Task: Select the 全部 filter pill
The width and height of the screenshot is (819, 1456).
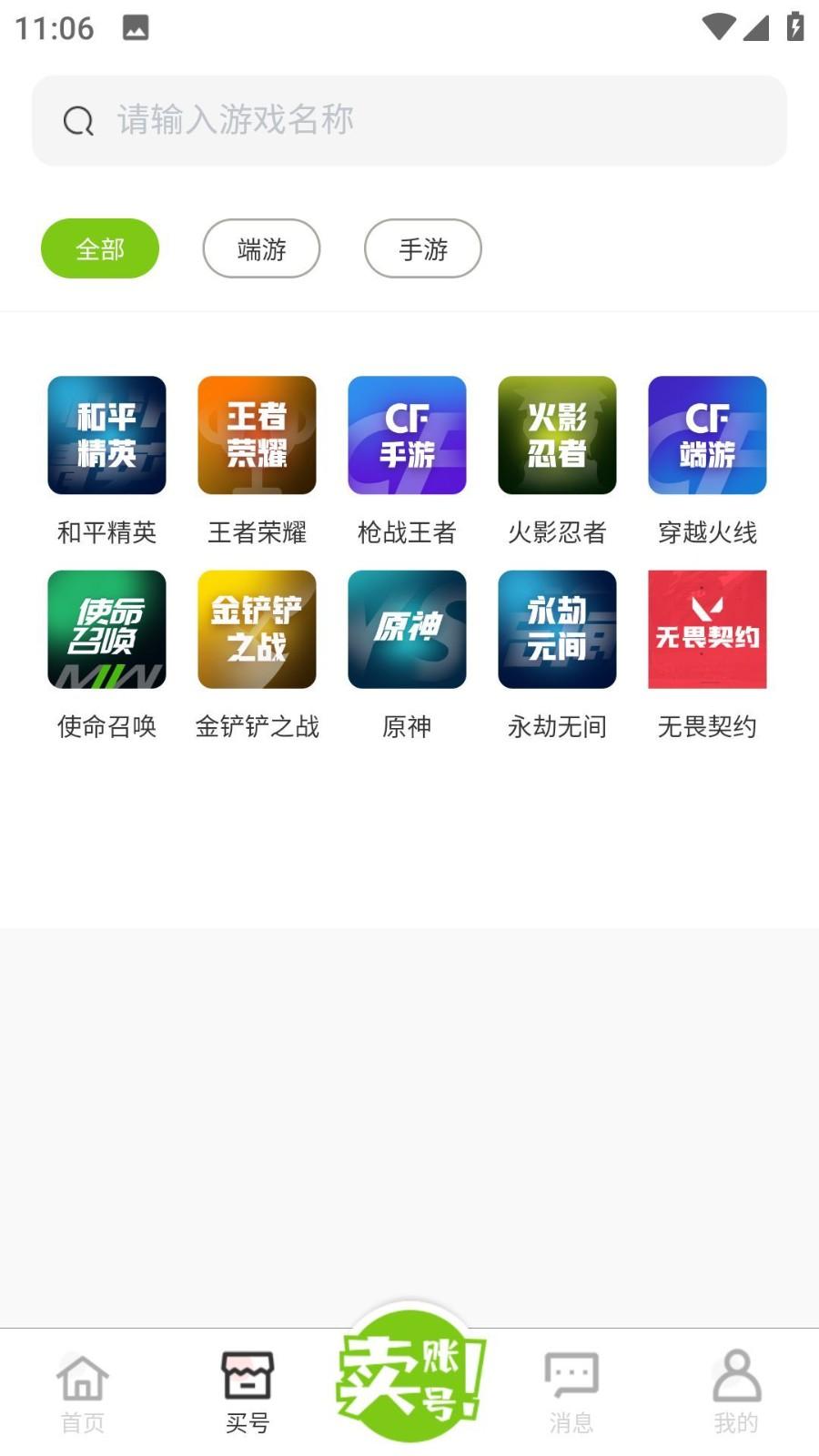Action: point(100,248)
